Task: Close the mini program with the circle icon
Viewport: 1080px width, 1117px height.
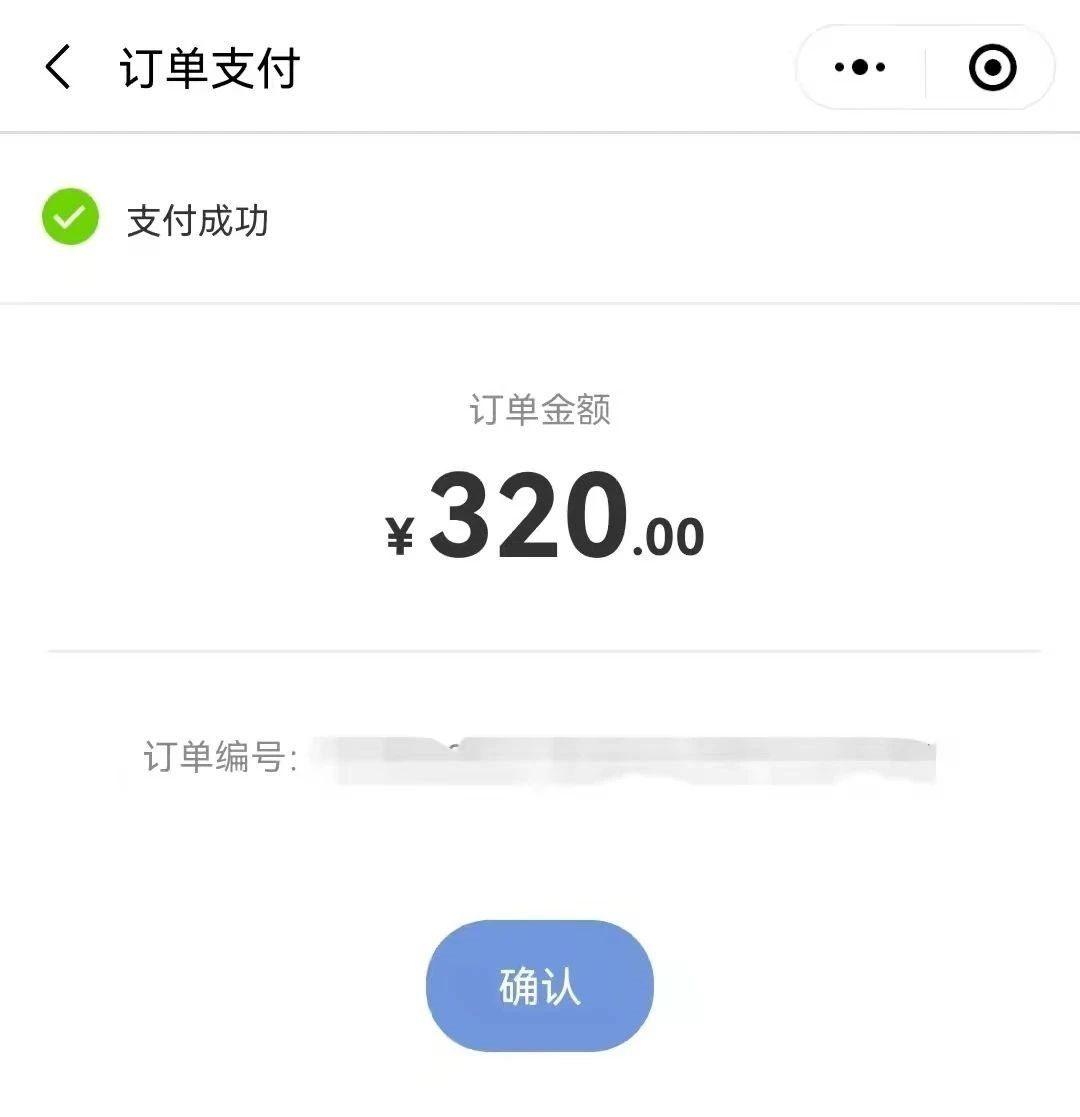Action: point(992,68)
